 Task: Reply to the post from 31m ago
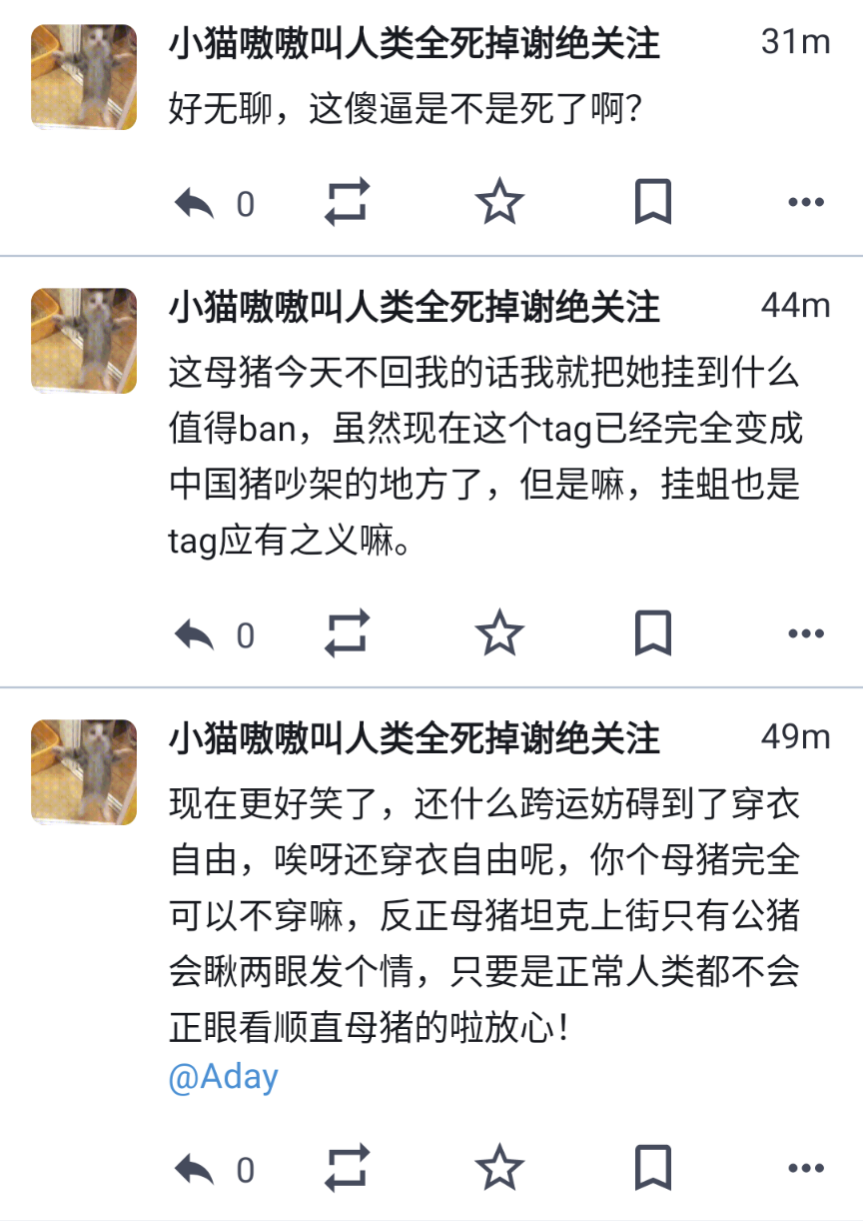[x=195, y=204]
